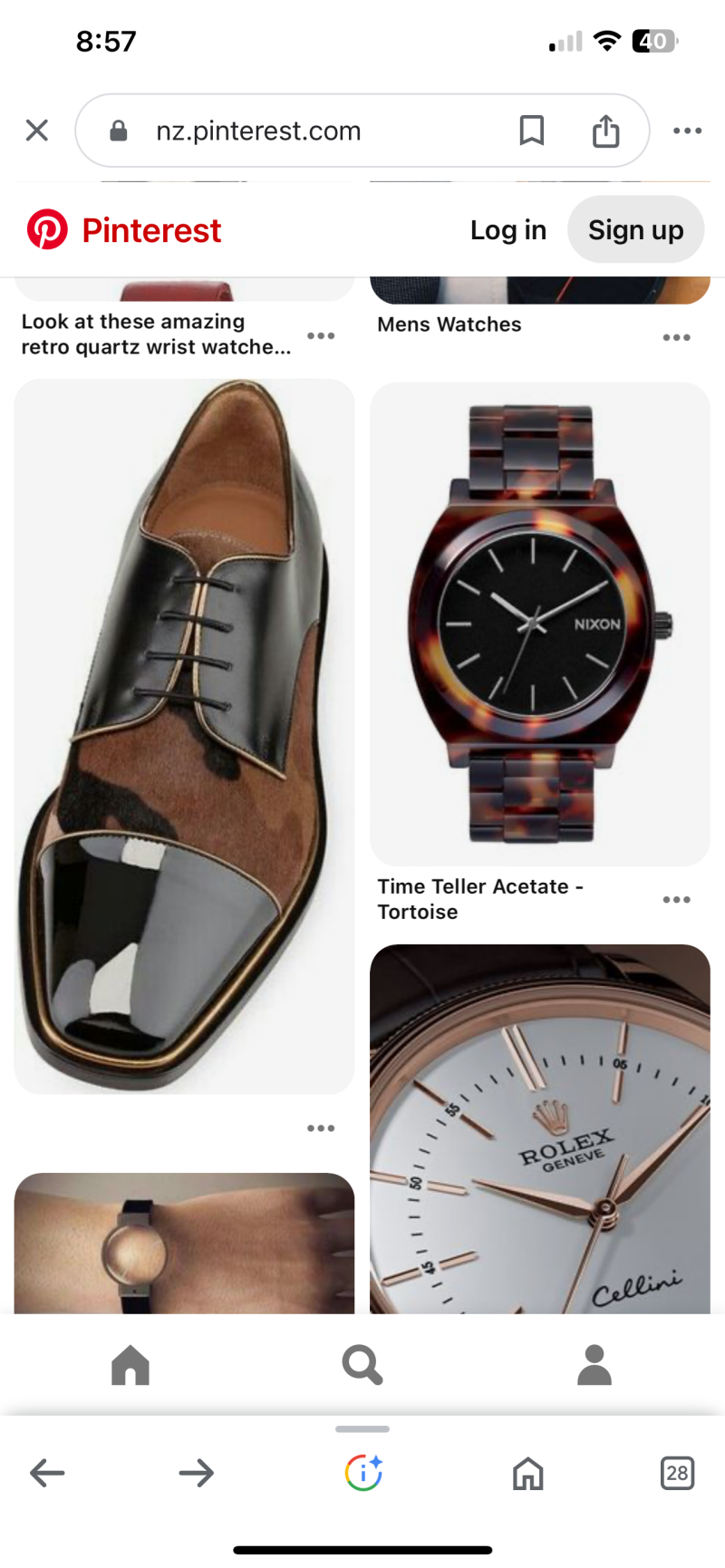The height and width of the screenshot is (1568, 725).
Task: Open options for the dress shoe pin
Action: point(321,1128)
